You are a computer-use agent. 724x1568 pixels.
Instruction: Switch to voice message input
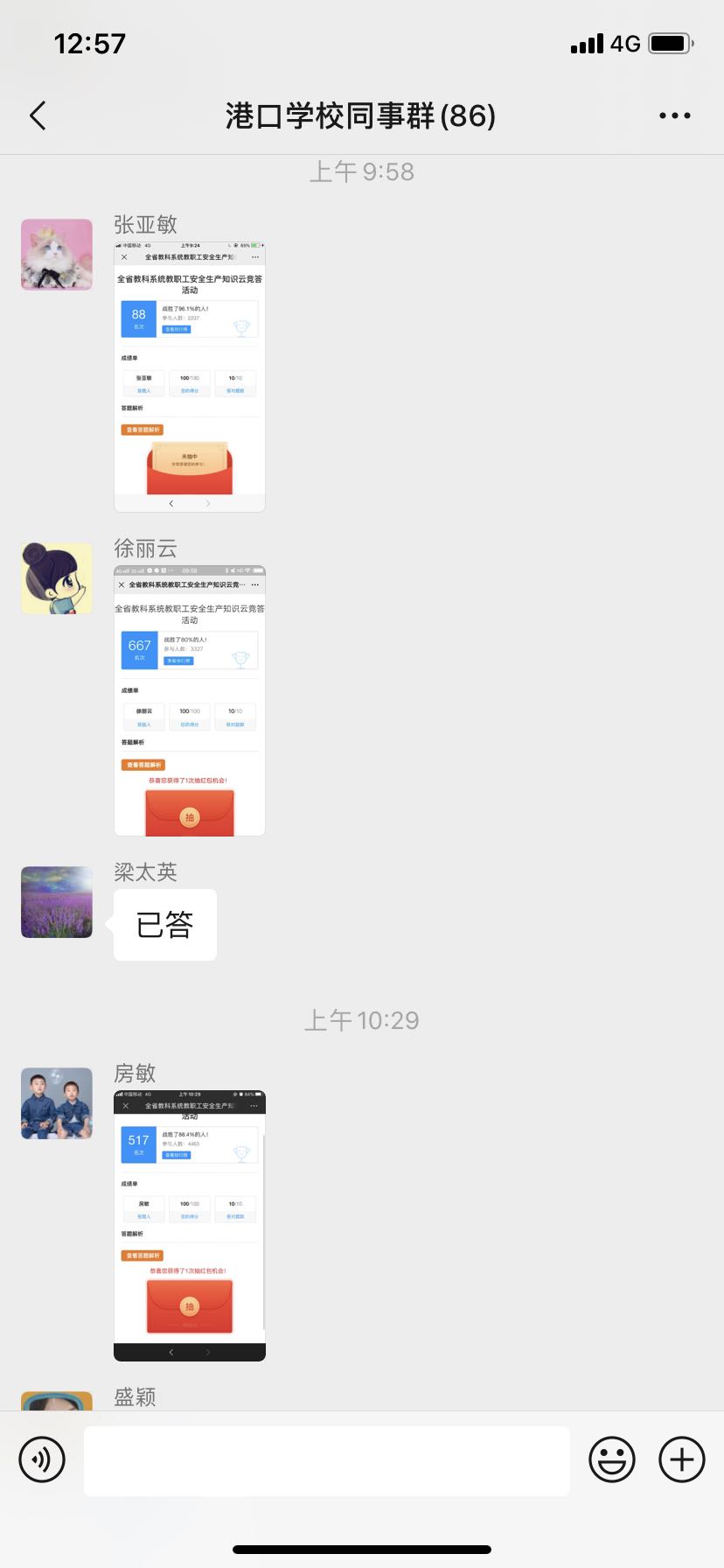coord(42,1459)
